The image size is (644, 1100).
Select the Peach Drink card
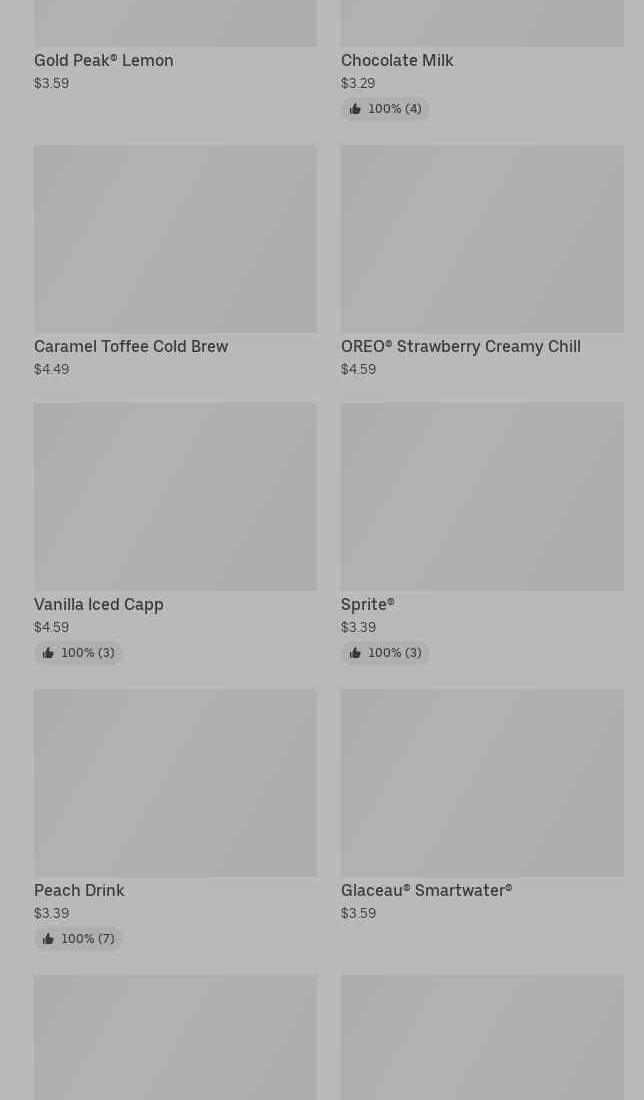pos(175,819)
